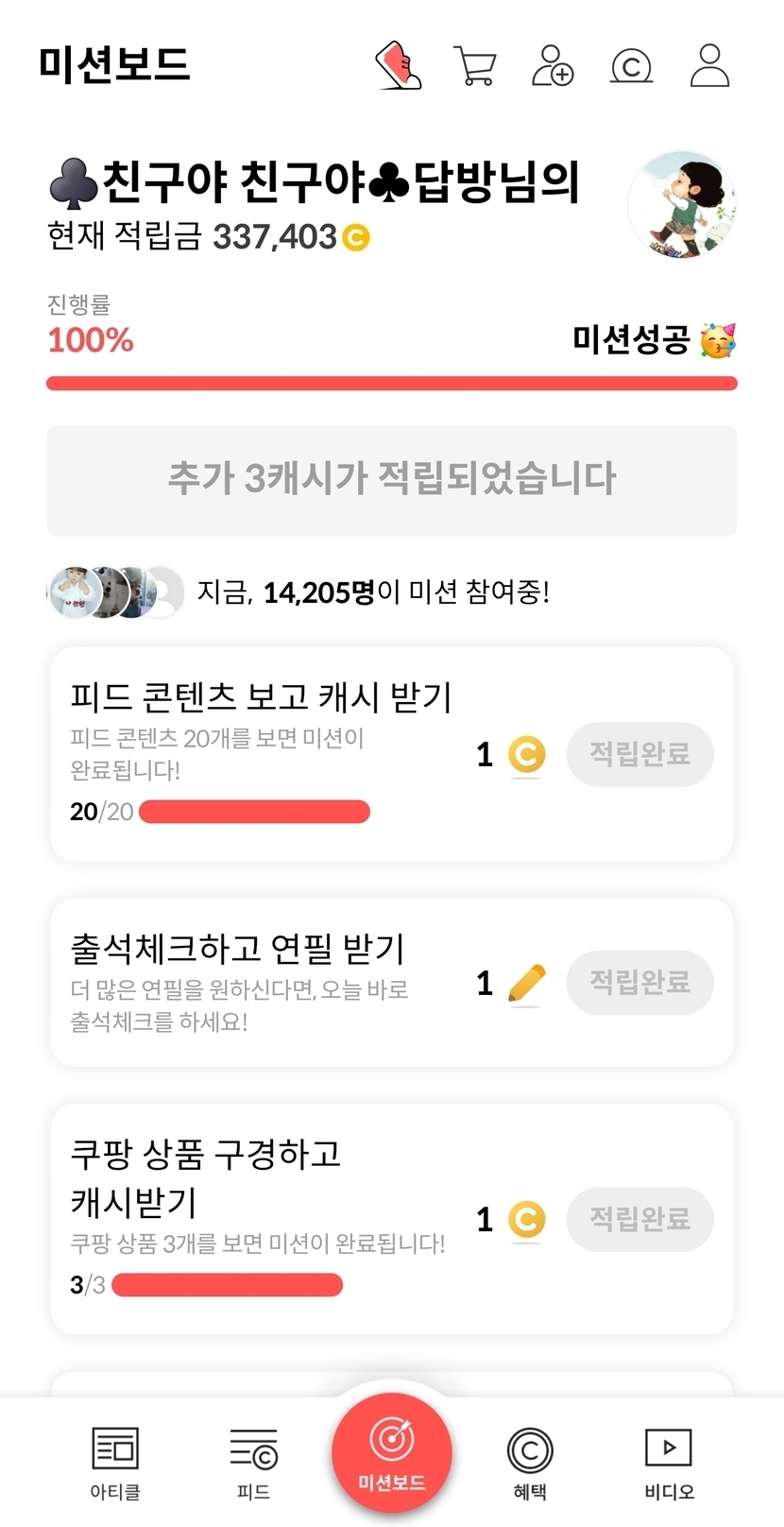The height and width of the screenshot is (1527, 784).
Task: Open the shopping cart
Action: 475,65
